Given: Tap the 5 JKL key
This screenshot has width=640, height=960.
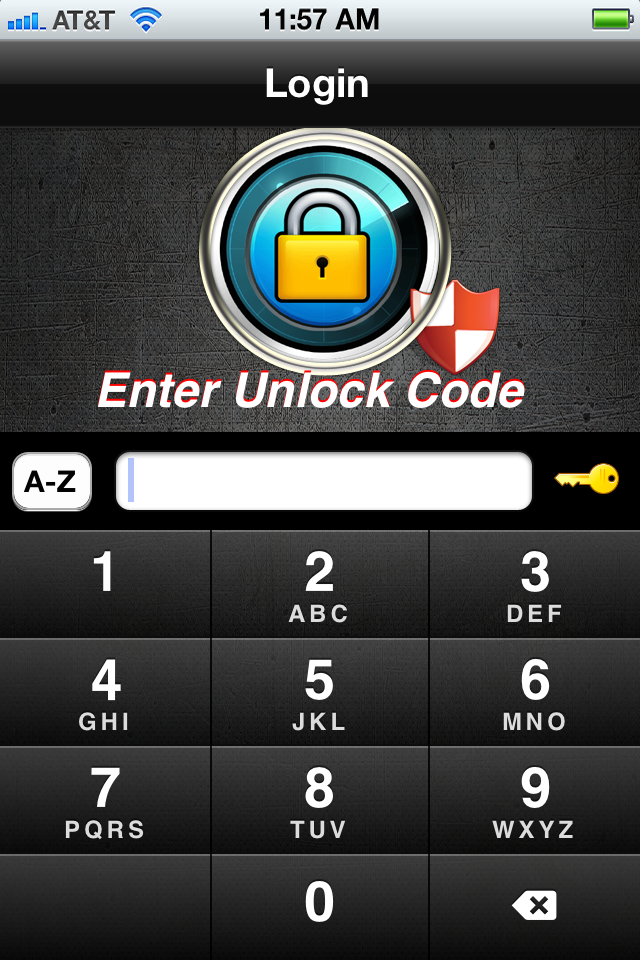Looking at the screenshot, I should coord(319,692).
